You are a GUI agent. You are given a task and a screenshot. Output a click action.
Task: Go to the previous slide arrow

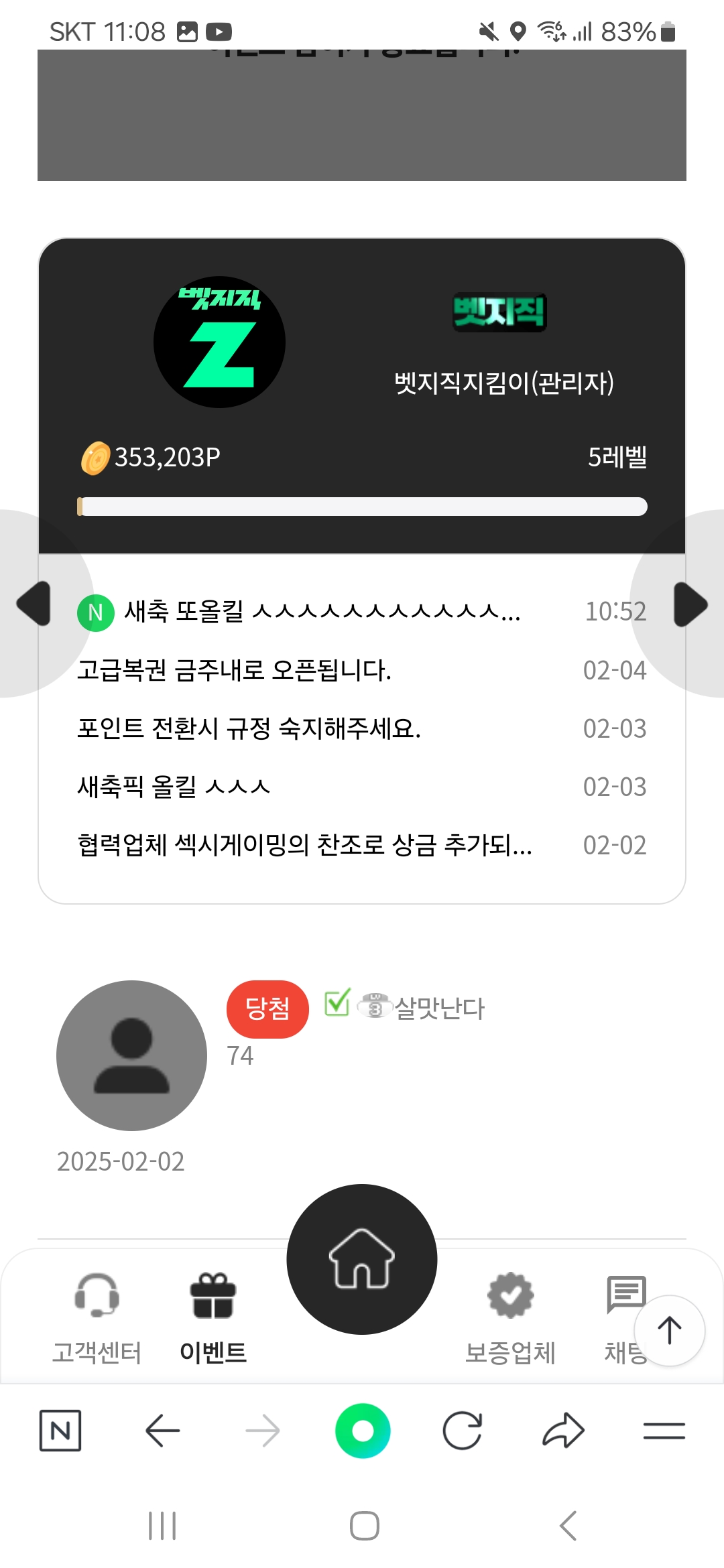(35, 604)
